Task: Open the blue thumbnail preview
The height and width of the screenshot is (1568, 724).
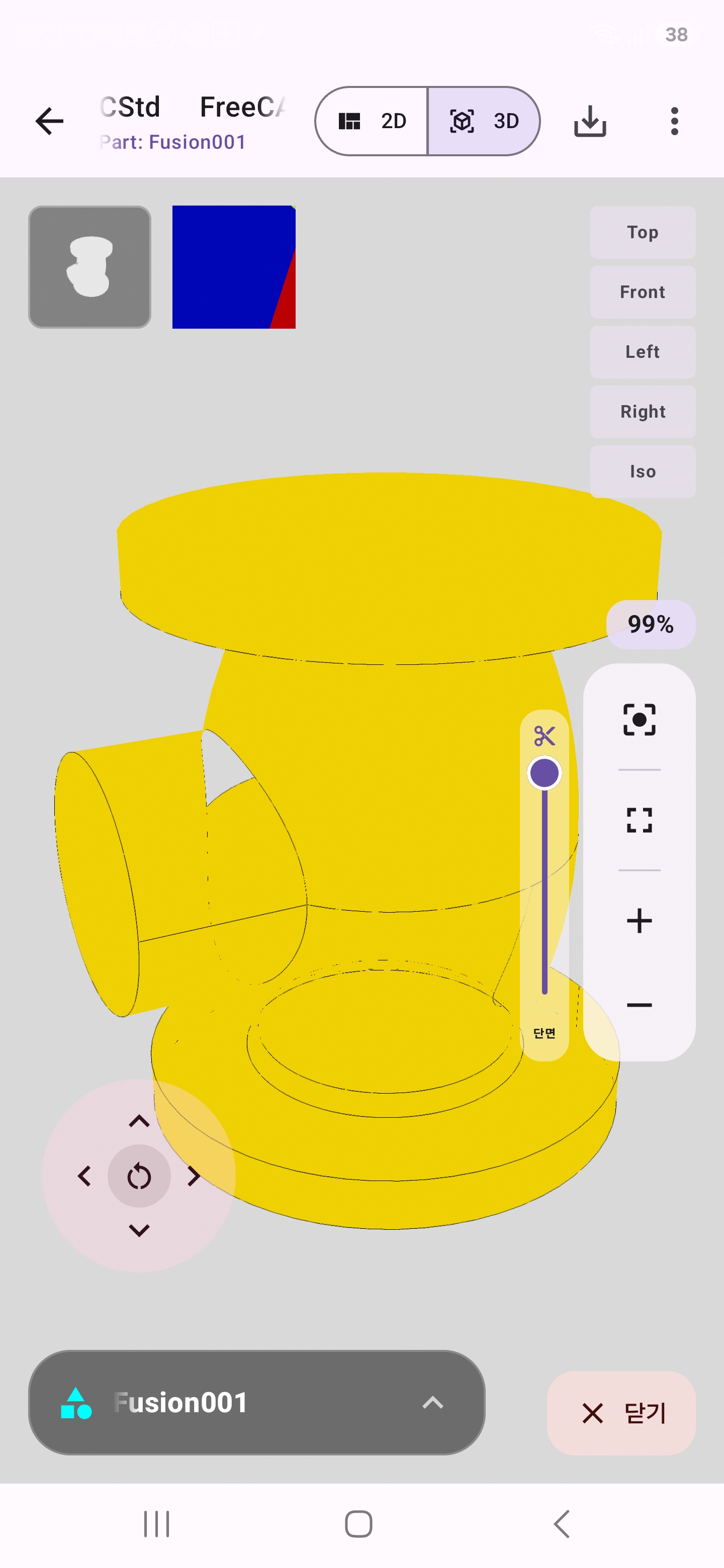Action: tap(234, 267)
